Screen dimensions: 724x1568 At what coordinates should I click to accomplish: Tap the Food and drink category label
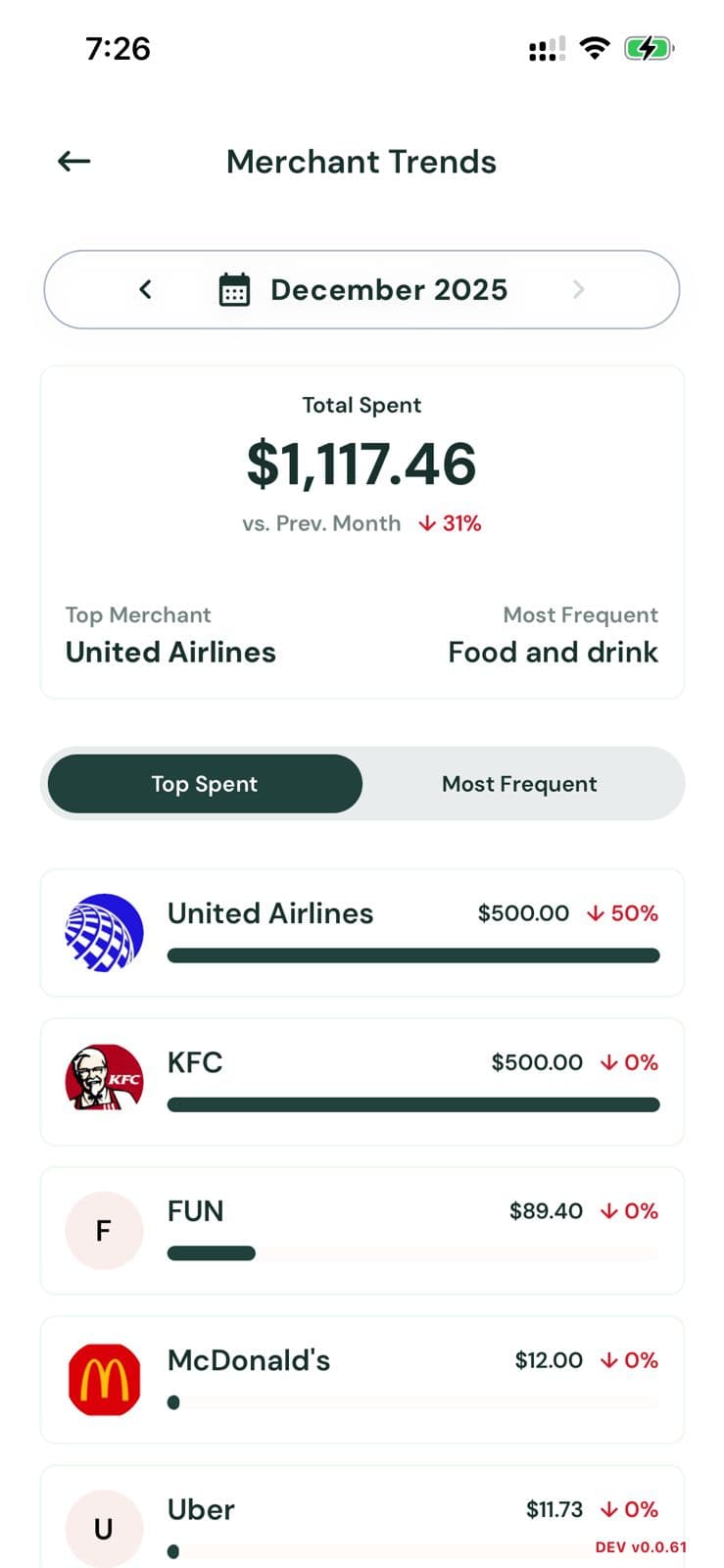pyautogui.click(x=554, y=652)
